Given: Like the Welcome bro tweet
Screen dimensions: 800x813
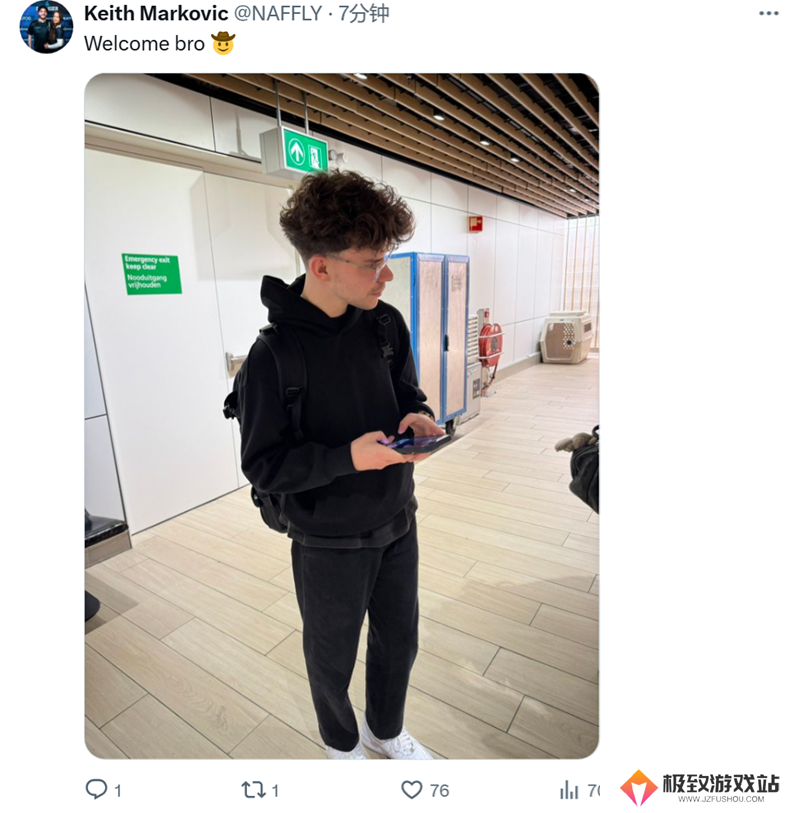Looking at the screenshot, I should tap(412, 789).
